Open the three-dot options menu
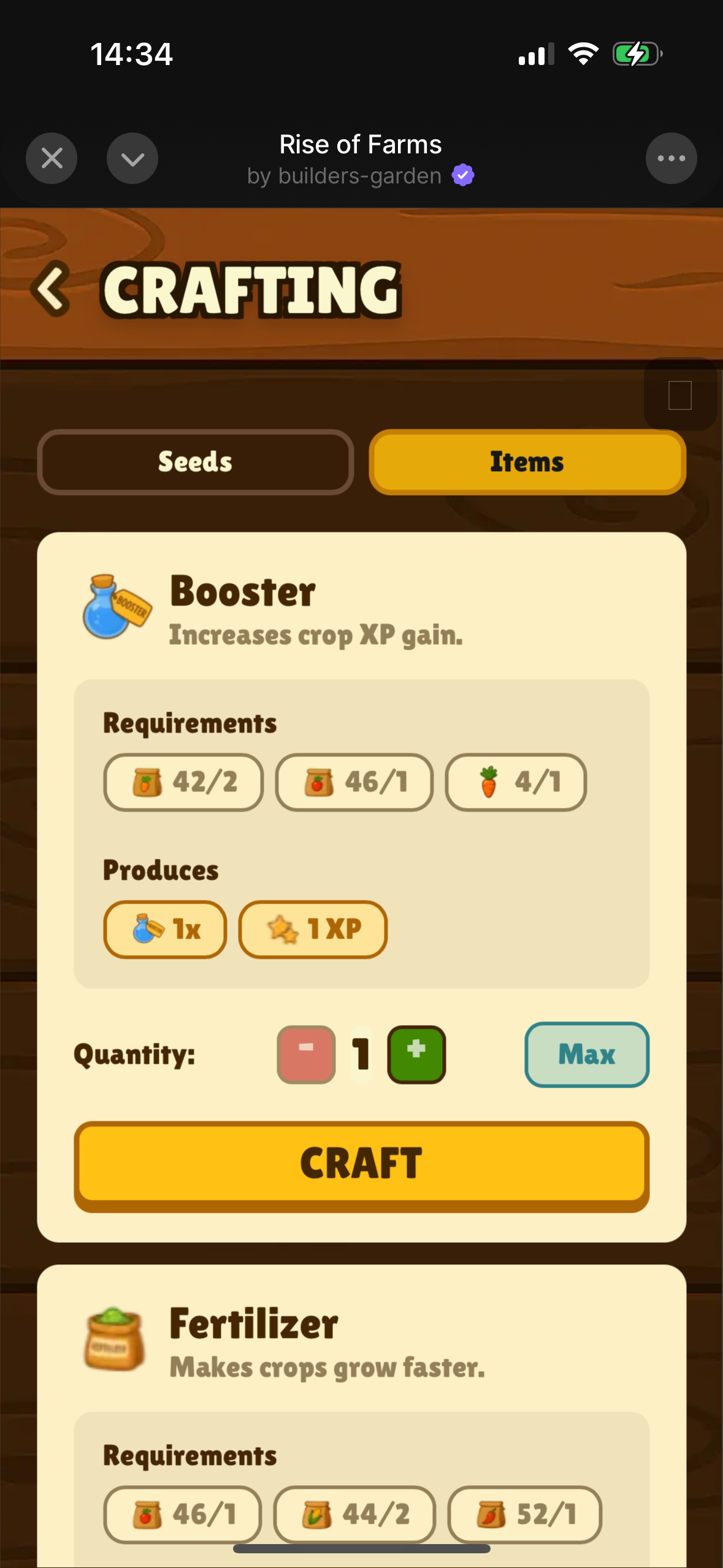 671,158
